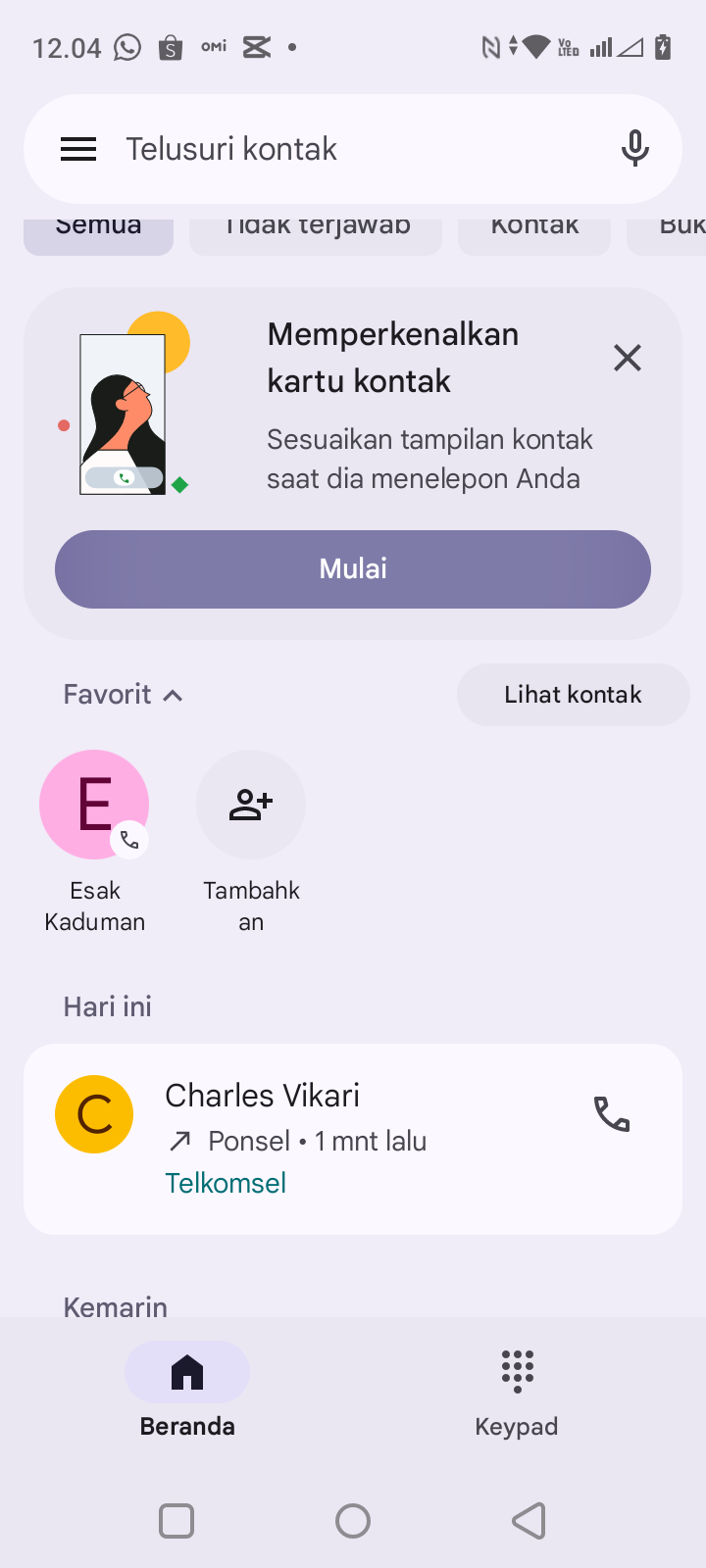Open the navigation menu via hamburger icon
Viewport: 706px width, 1568px height.
click(x=77, y=148)
